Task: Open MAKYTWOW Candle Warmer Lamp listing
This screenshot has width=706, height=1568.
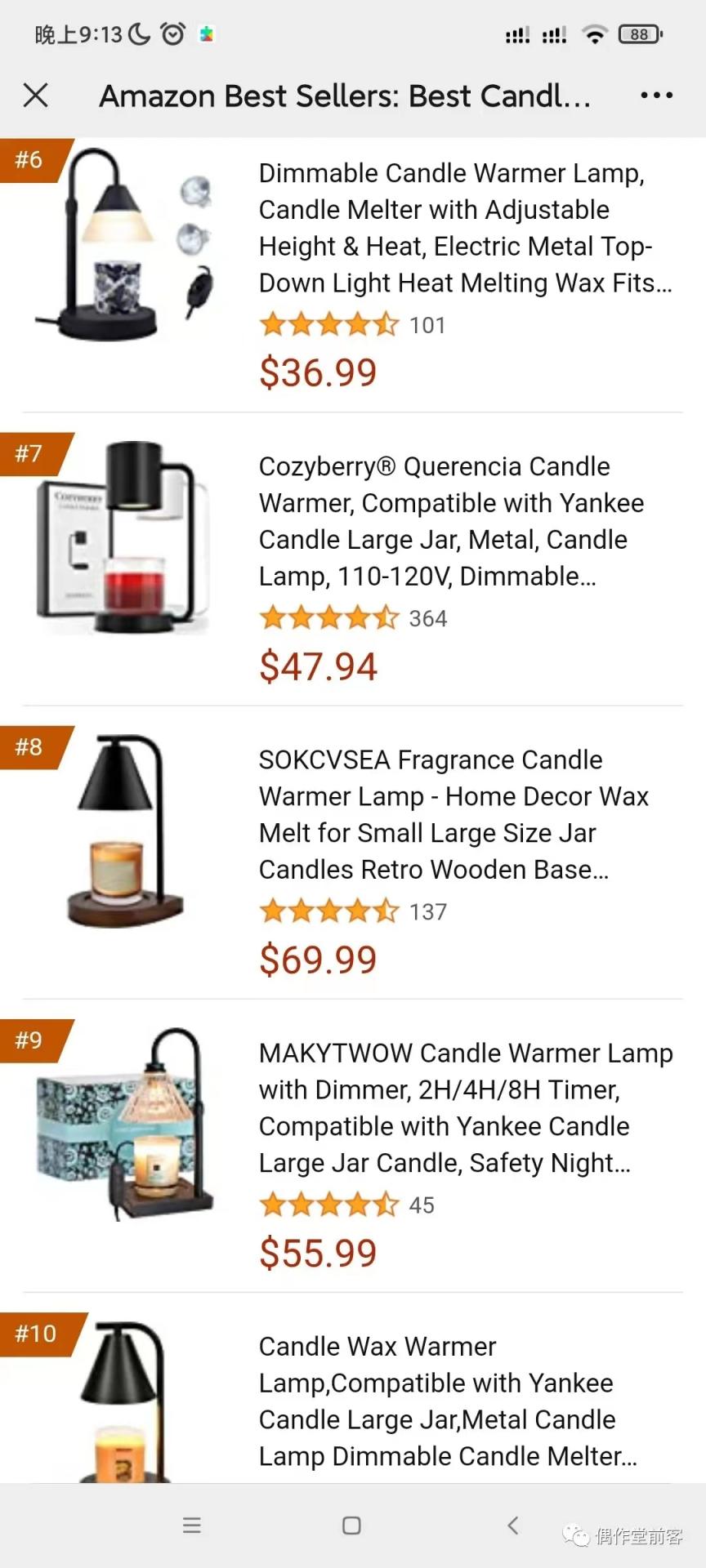Action: point(466,1107)
